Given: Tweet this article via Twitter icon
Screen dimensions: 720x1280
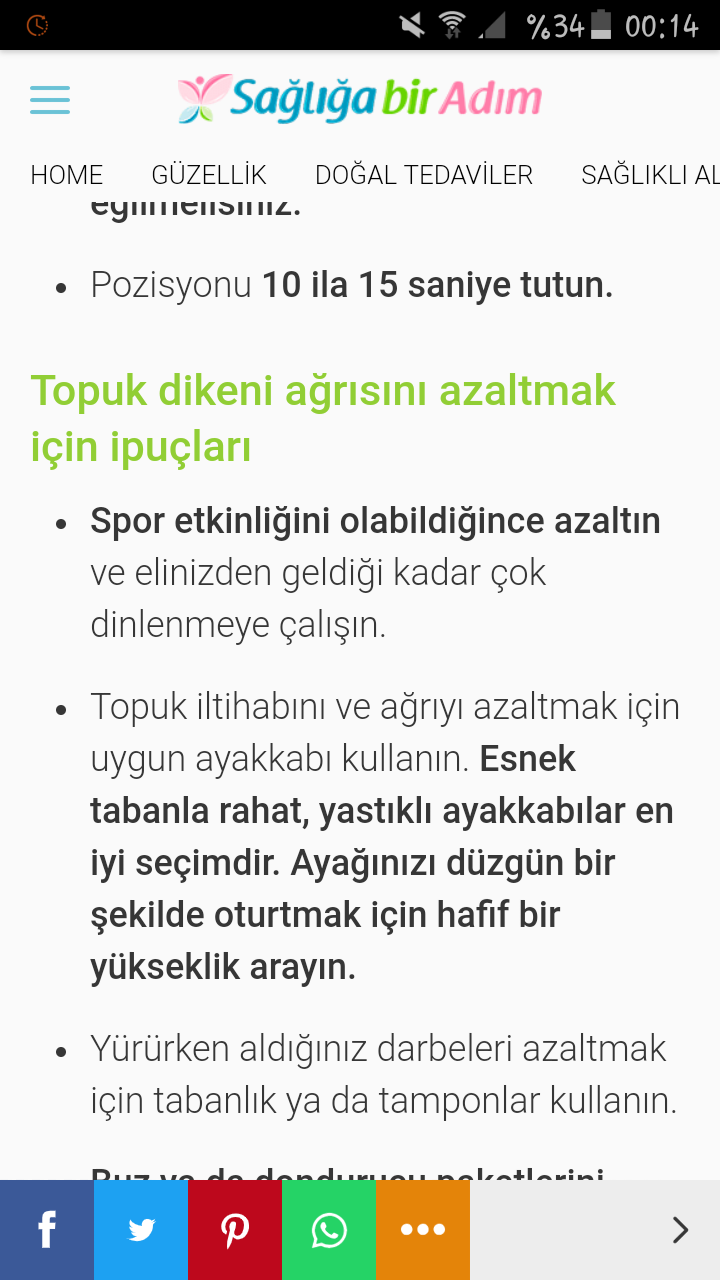Looking at the screenshot, I should (141, 1230).
